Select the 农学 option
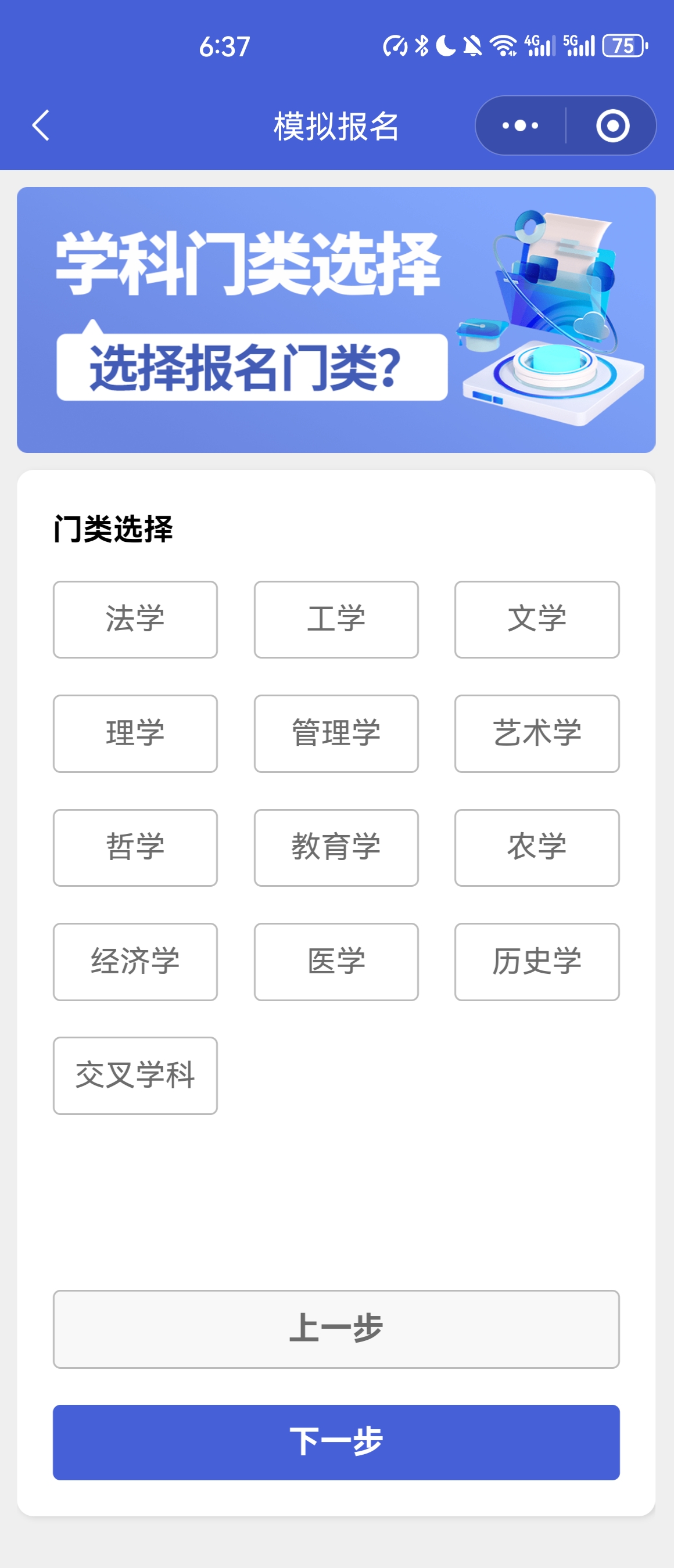Screen dimensions: 674x1568 536,847
